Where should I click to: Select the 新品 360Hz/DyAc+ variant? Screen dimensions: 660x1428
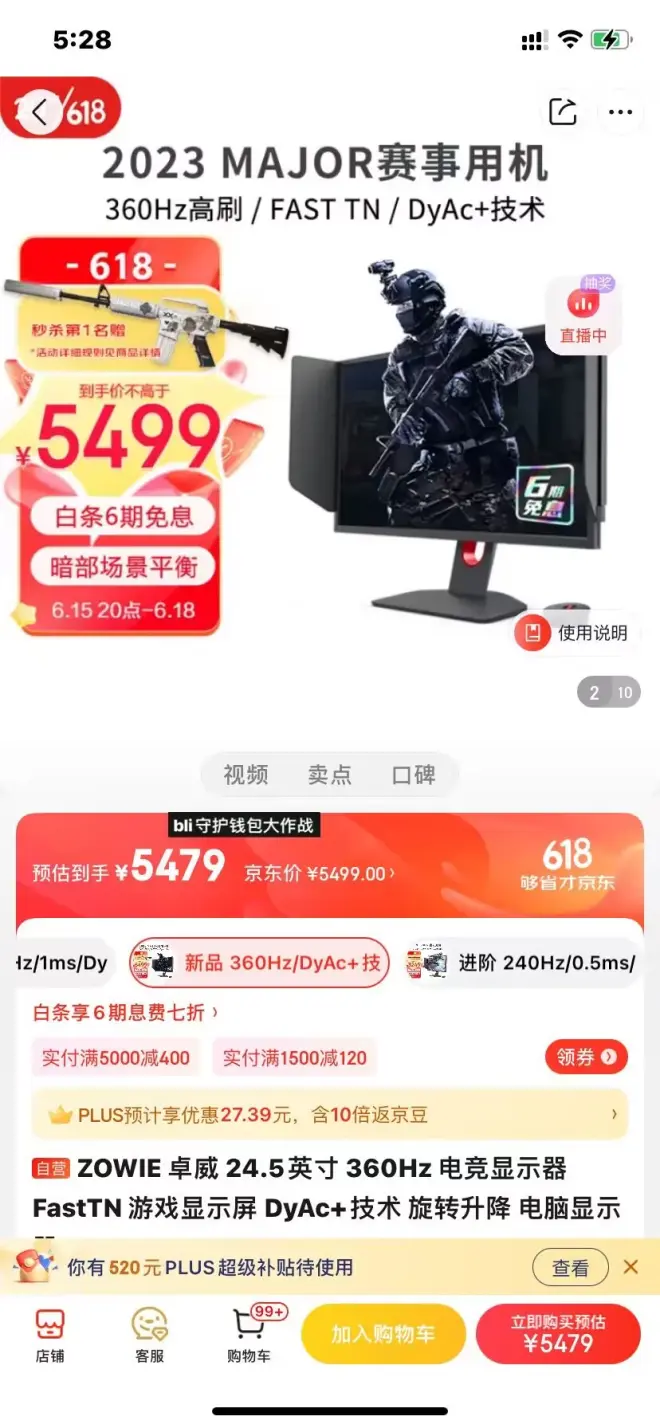tap(259, 962)
